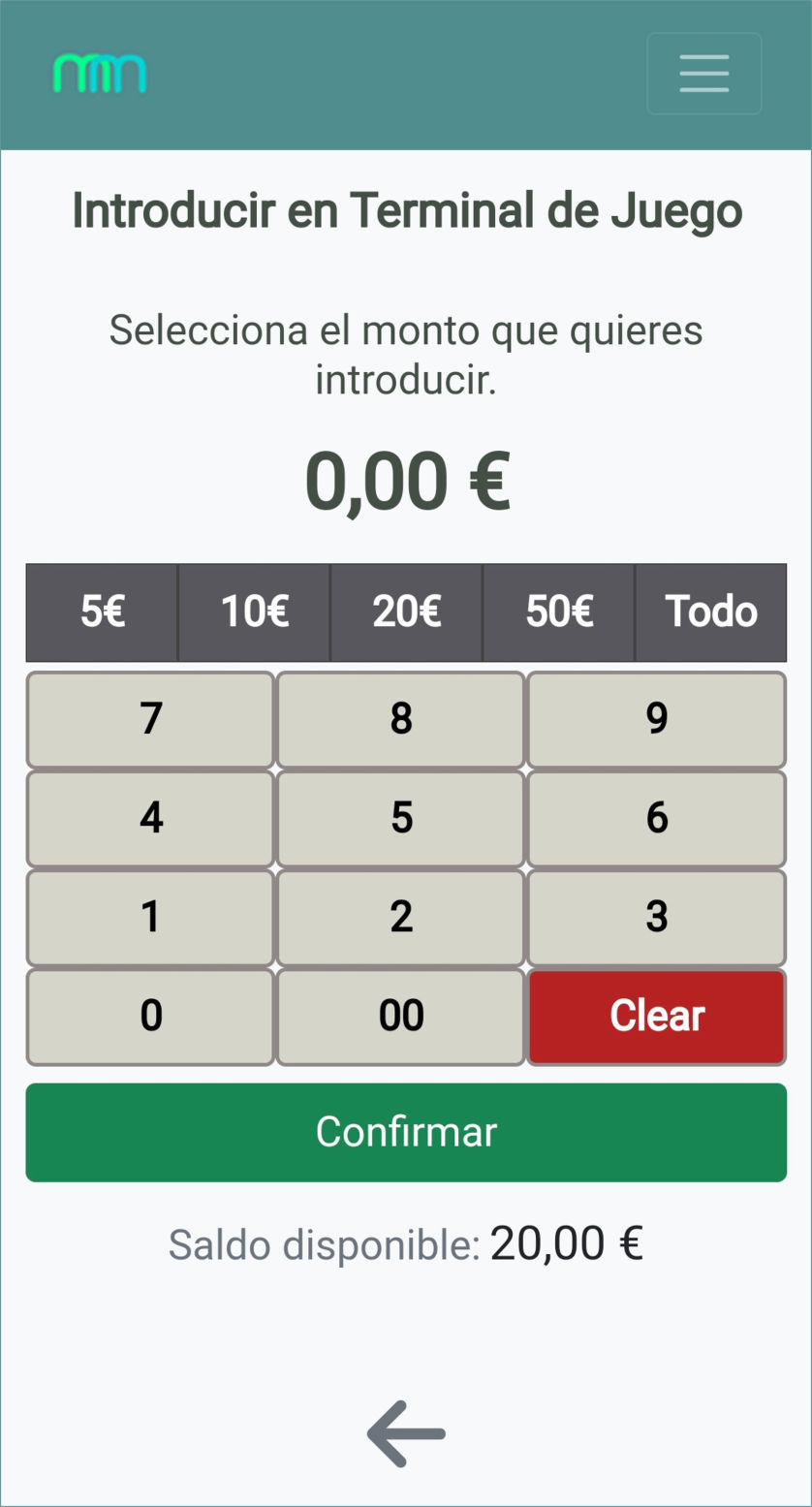Enter digit 5 on the keypad
This screenshot has height=1507, width=812.
pos(401,818)
